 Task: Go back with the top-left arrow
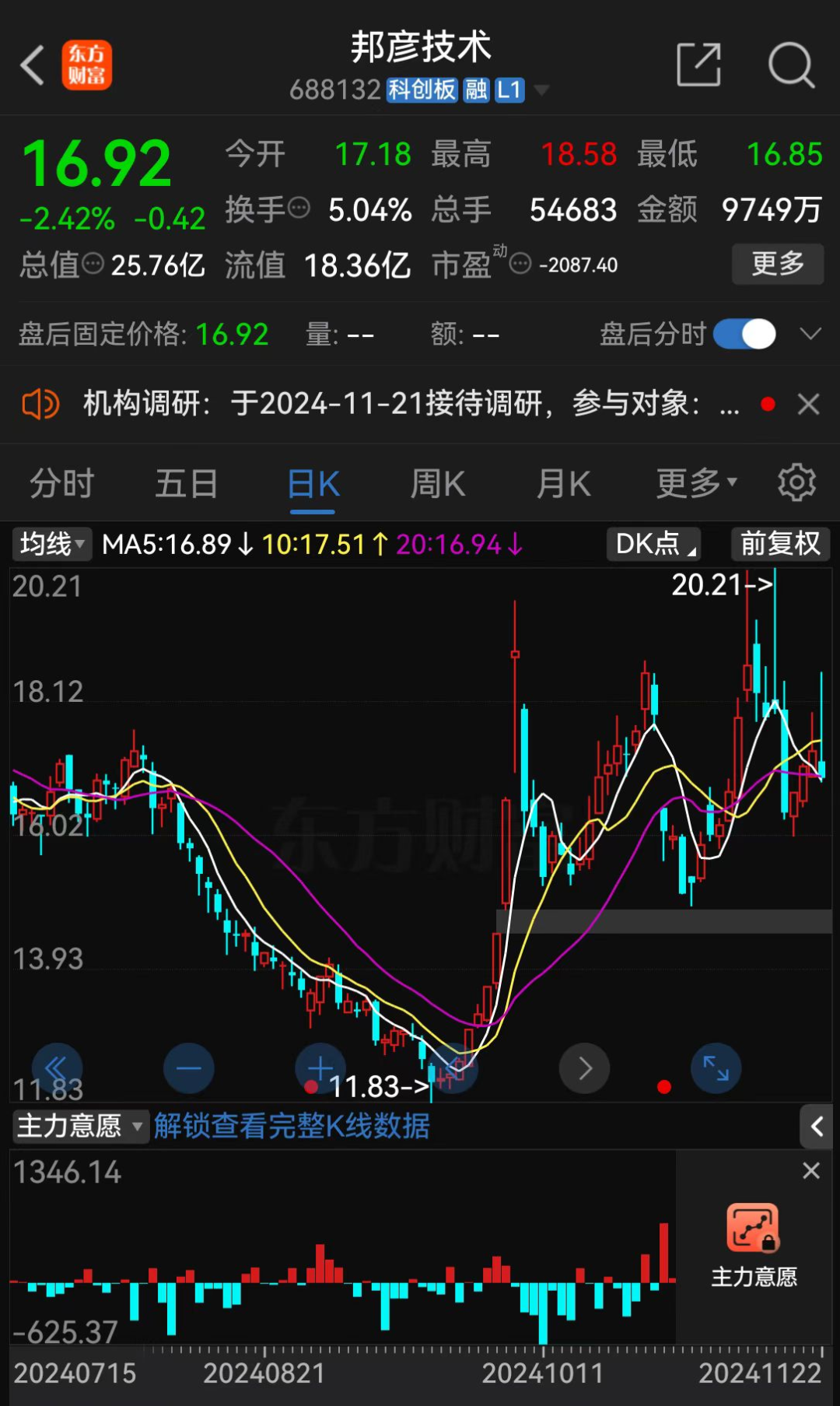32,64
